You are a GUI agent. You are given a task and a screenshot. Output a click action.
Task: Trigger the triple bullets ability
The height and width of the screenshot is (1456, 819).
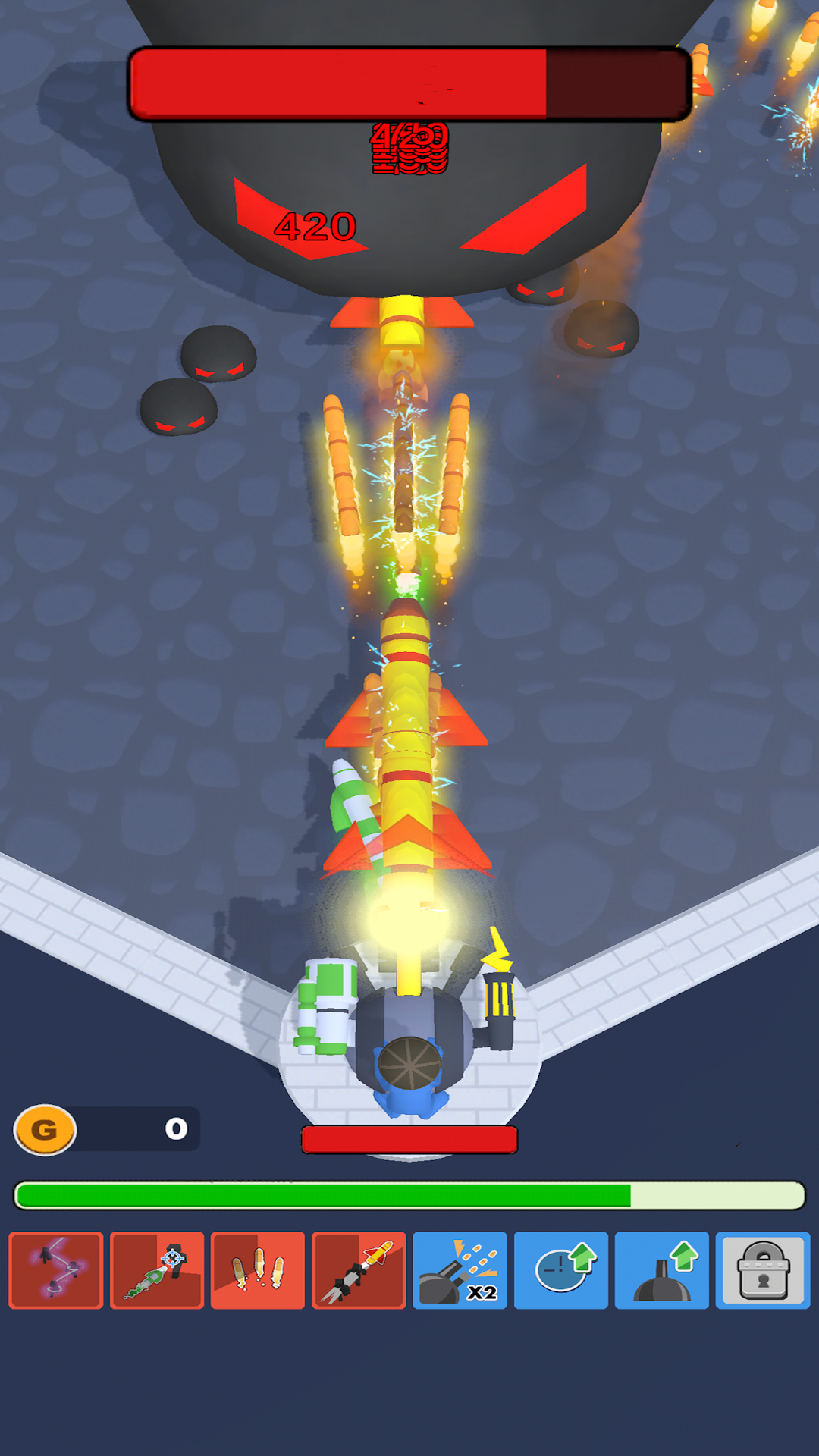pos(258,1270)
